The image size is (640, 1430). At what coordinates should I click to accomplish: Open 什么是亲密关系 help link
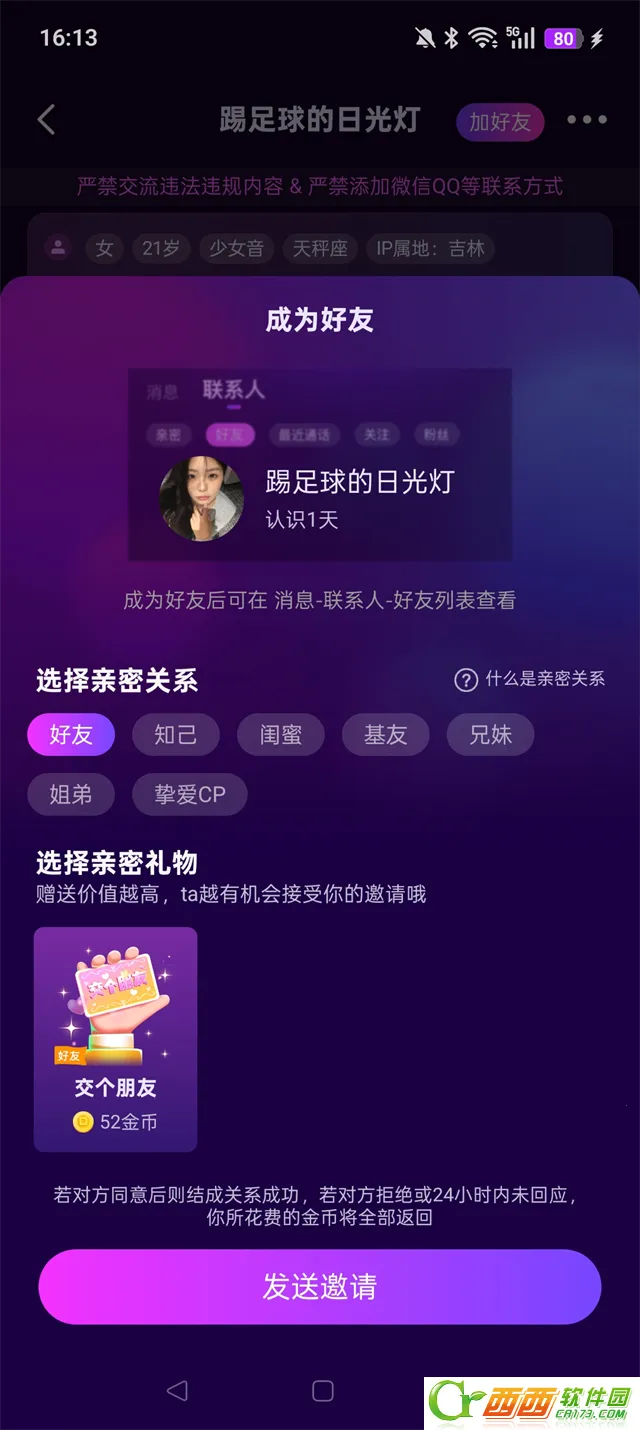point(530,680)
